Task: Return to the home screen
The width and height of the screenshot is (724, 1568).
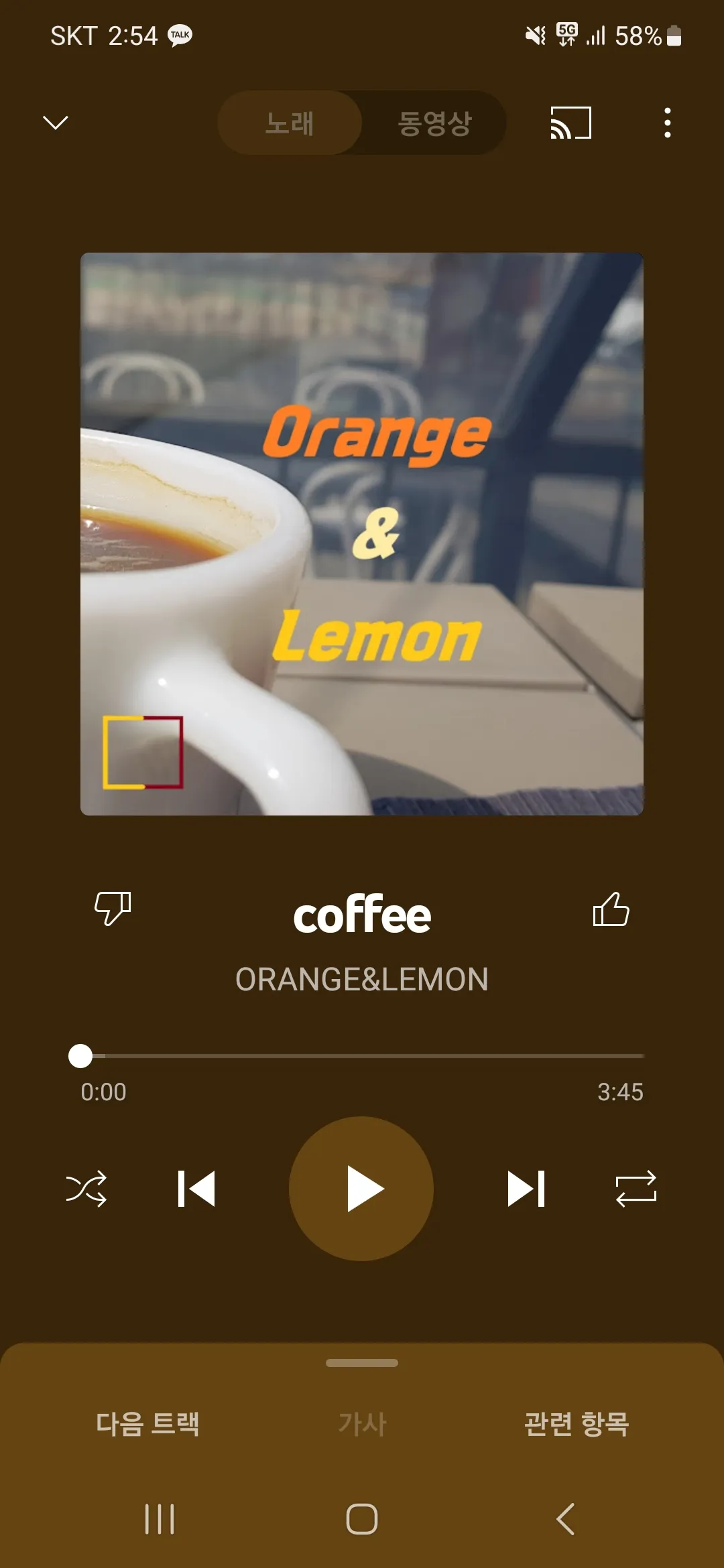Action: point(362,1518)
